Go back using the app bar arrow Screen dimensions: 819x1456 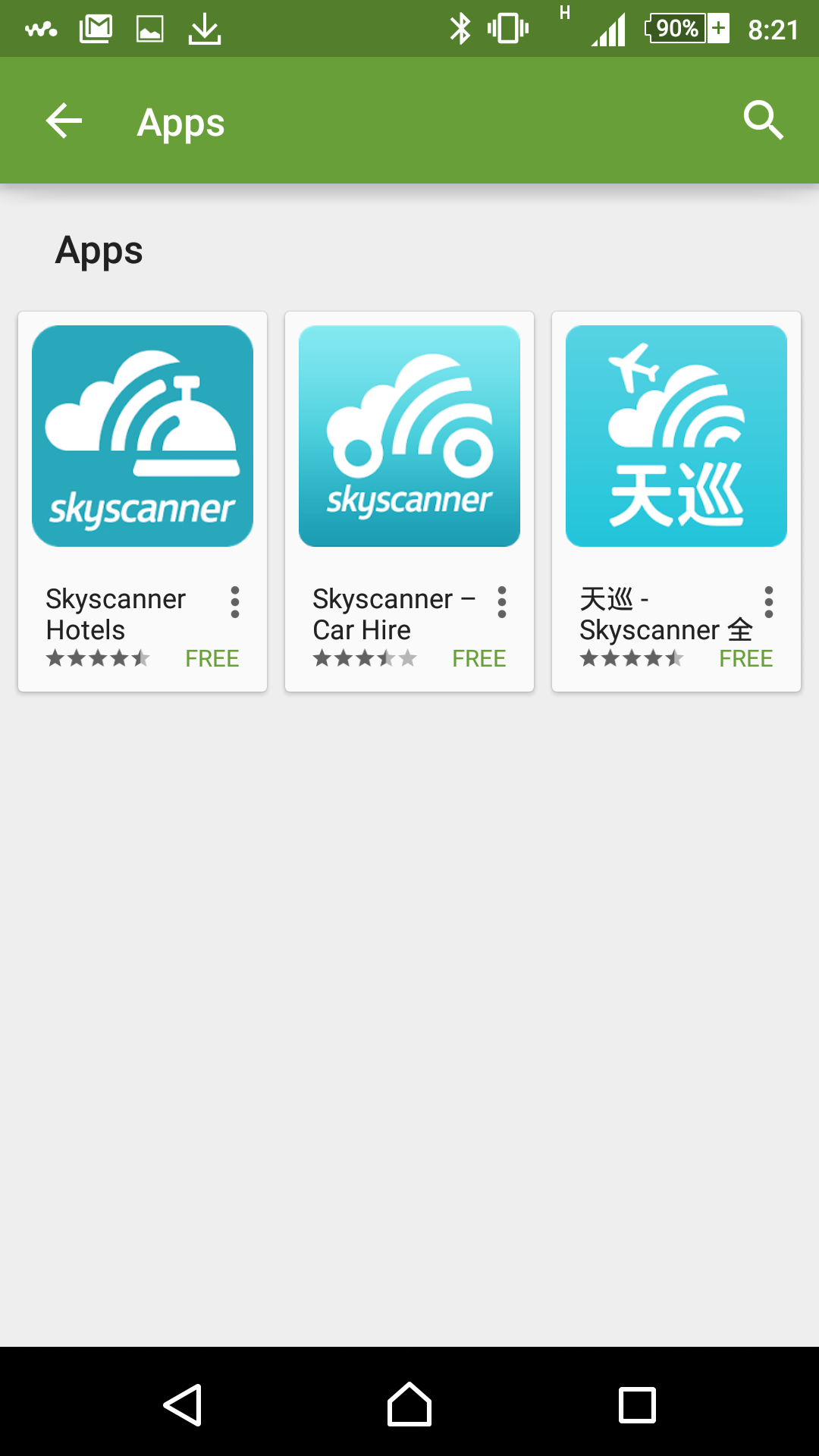[x=64, y=121]
